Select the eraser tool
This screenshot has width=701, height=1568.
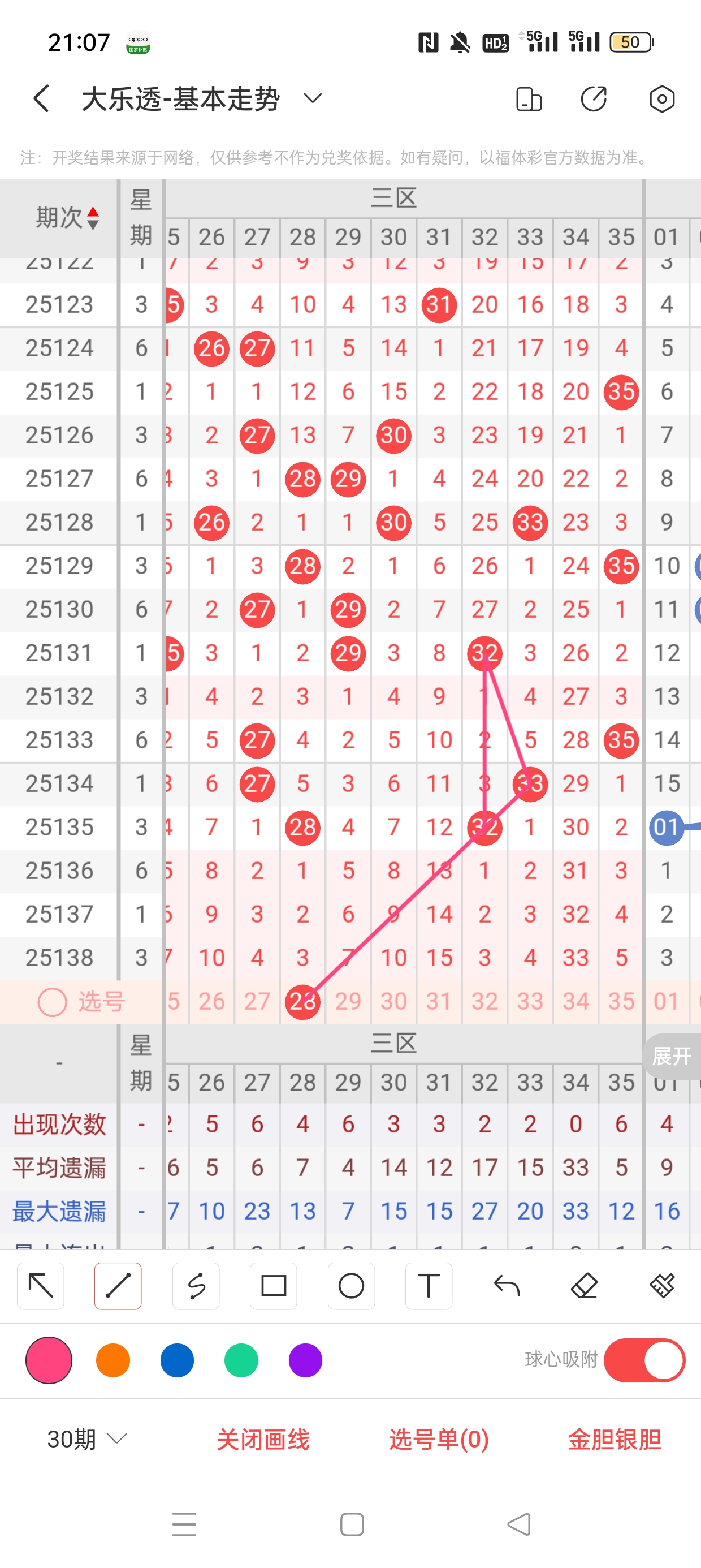pyautogui.click(x=584, y=1286)
